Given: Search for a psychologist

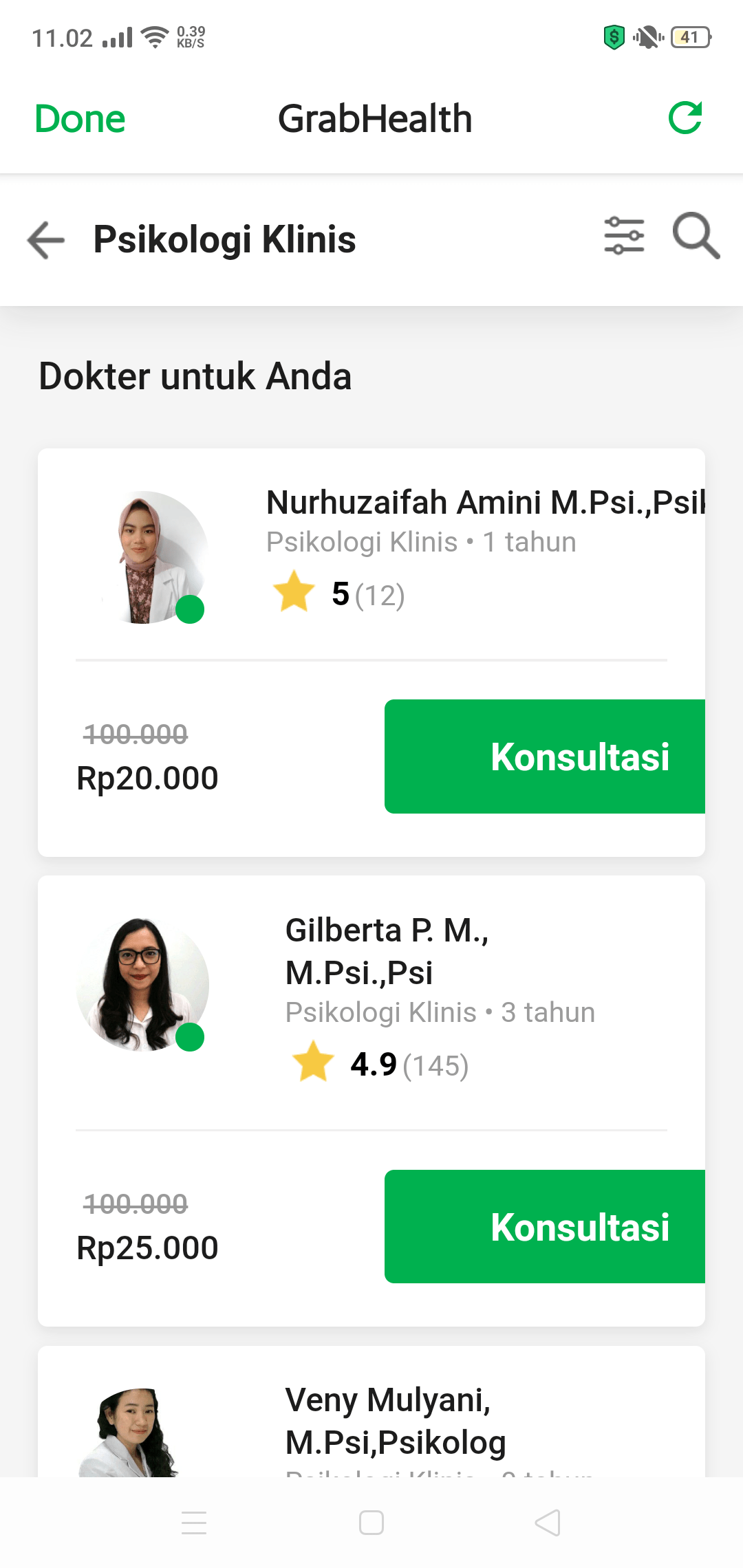Looking at the screenshot, I should click(x=696, y=236).
